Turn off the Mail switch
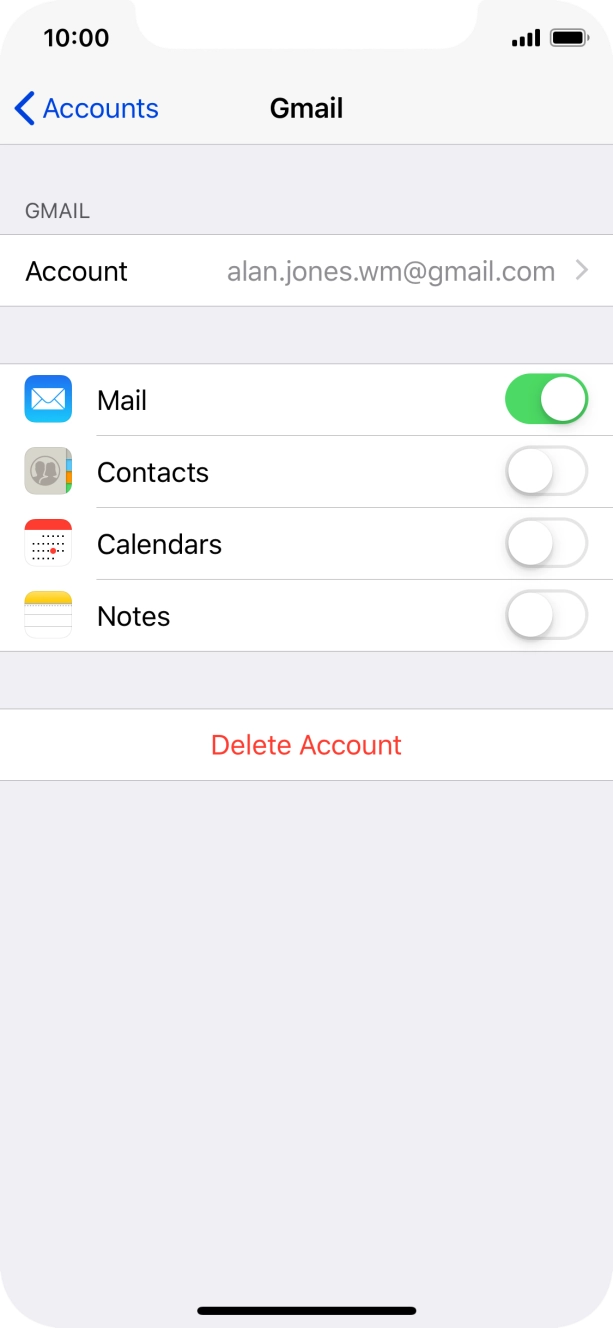613x1328 pixels. 546,400
